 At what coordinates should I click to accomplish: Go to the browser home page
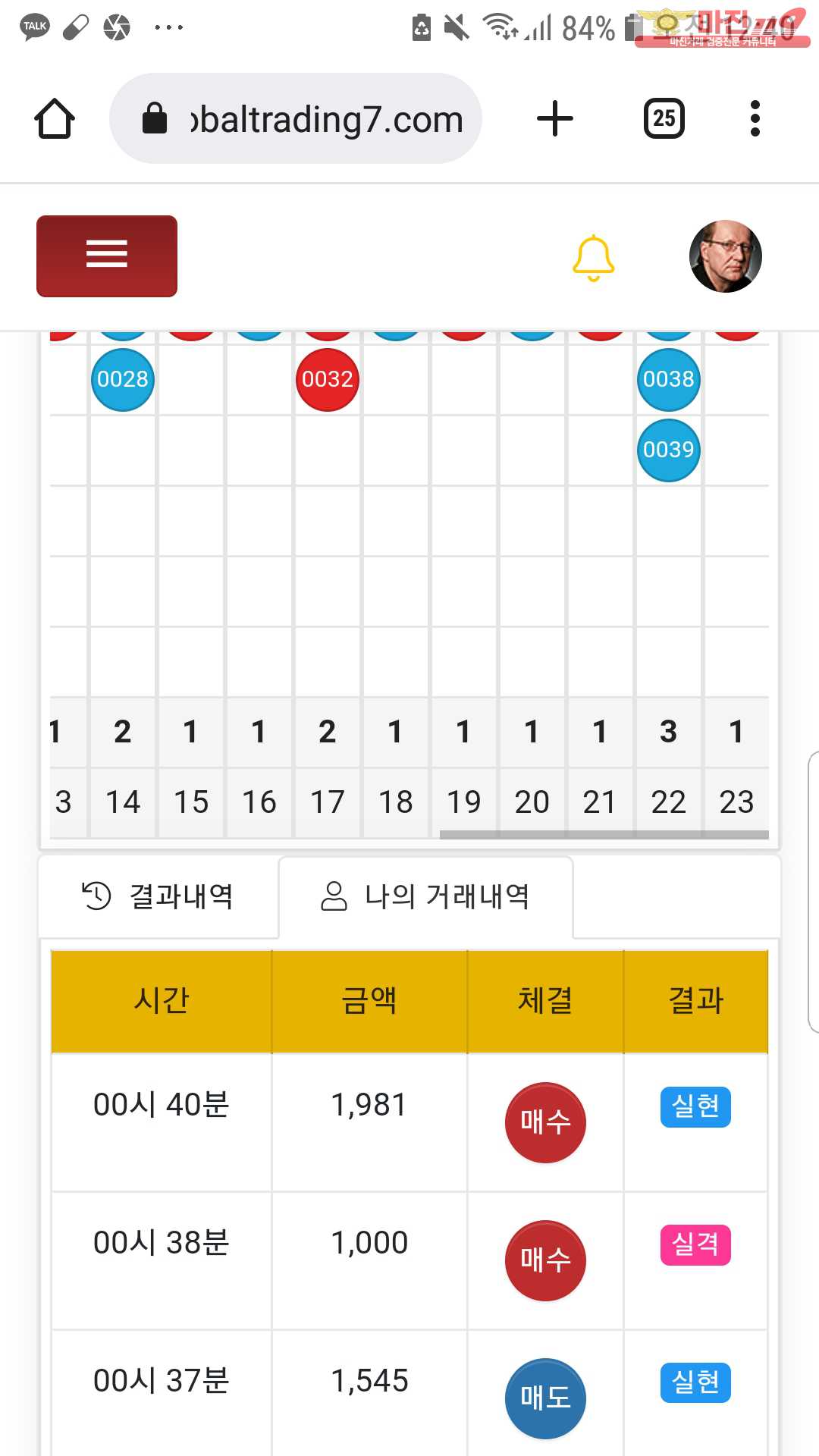(55, 119)
